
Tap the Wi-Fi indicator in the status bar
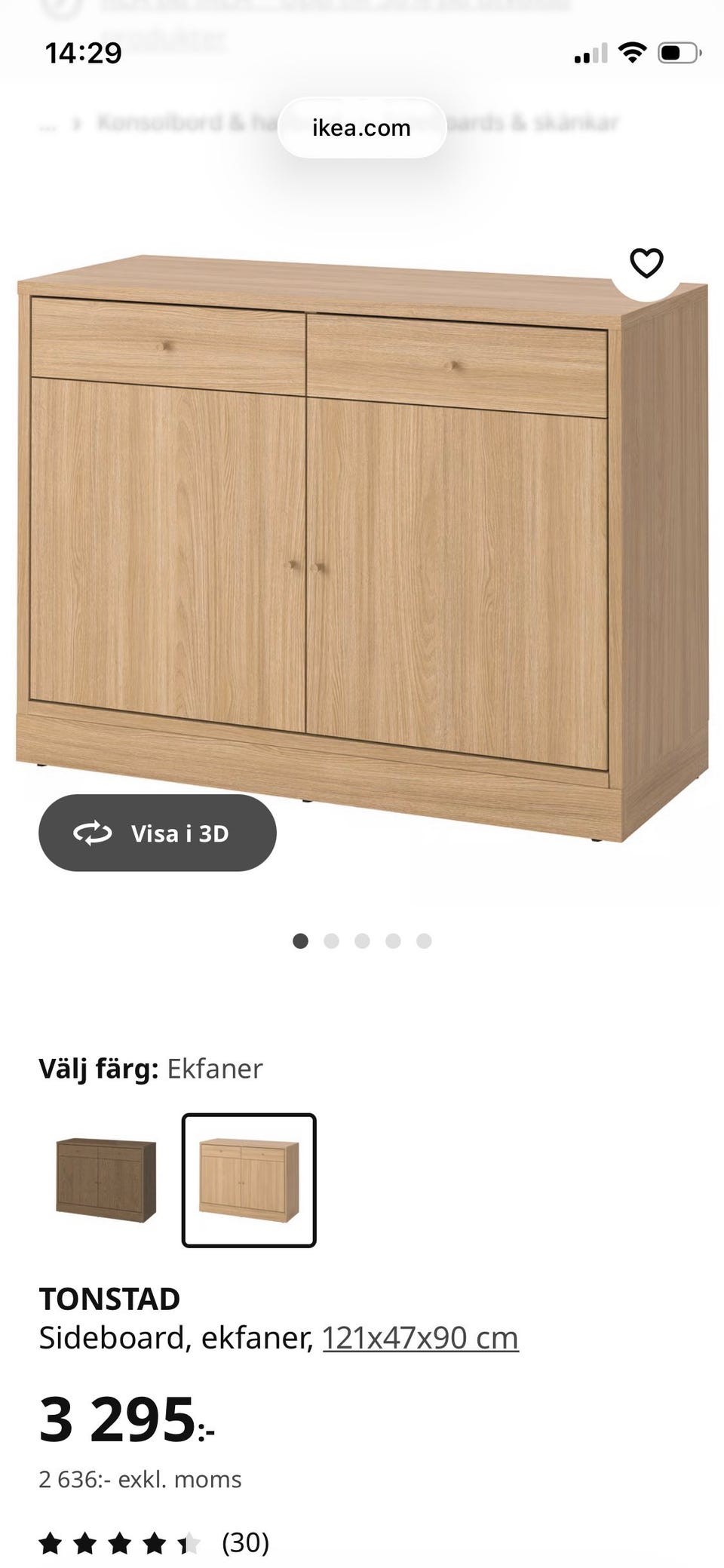coord(633,51)
